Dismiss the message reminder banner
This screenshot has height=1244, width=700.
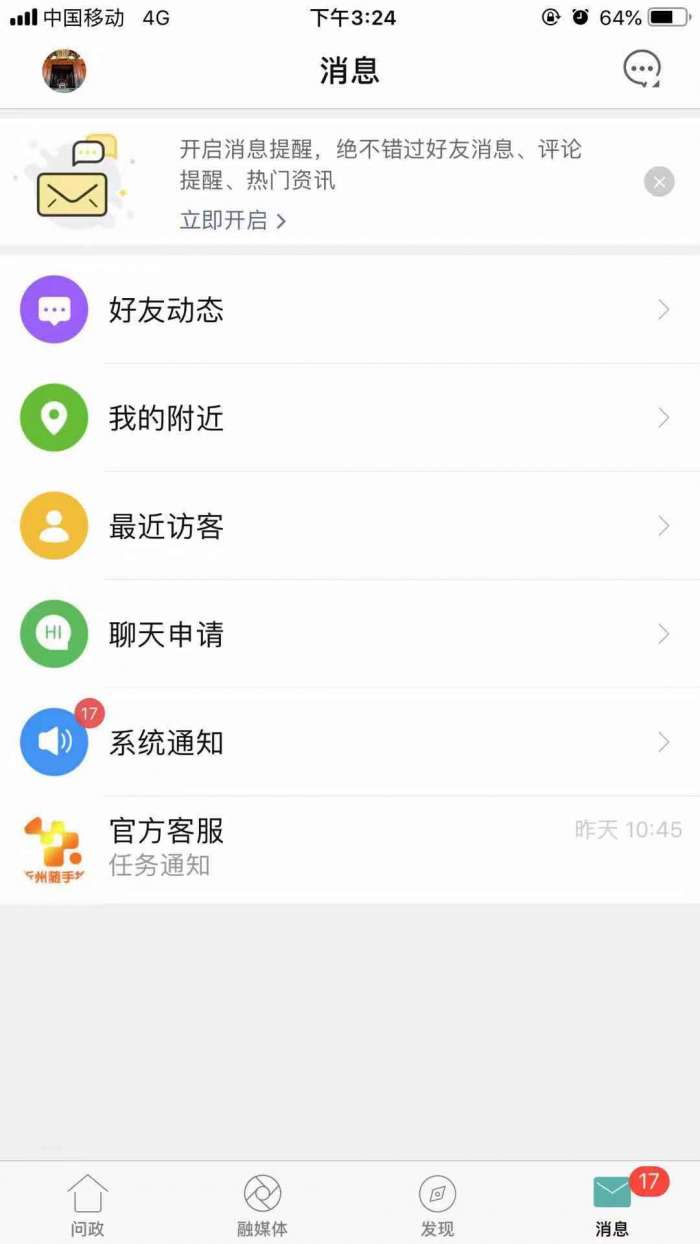pos(658,182)
